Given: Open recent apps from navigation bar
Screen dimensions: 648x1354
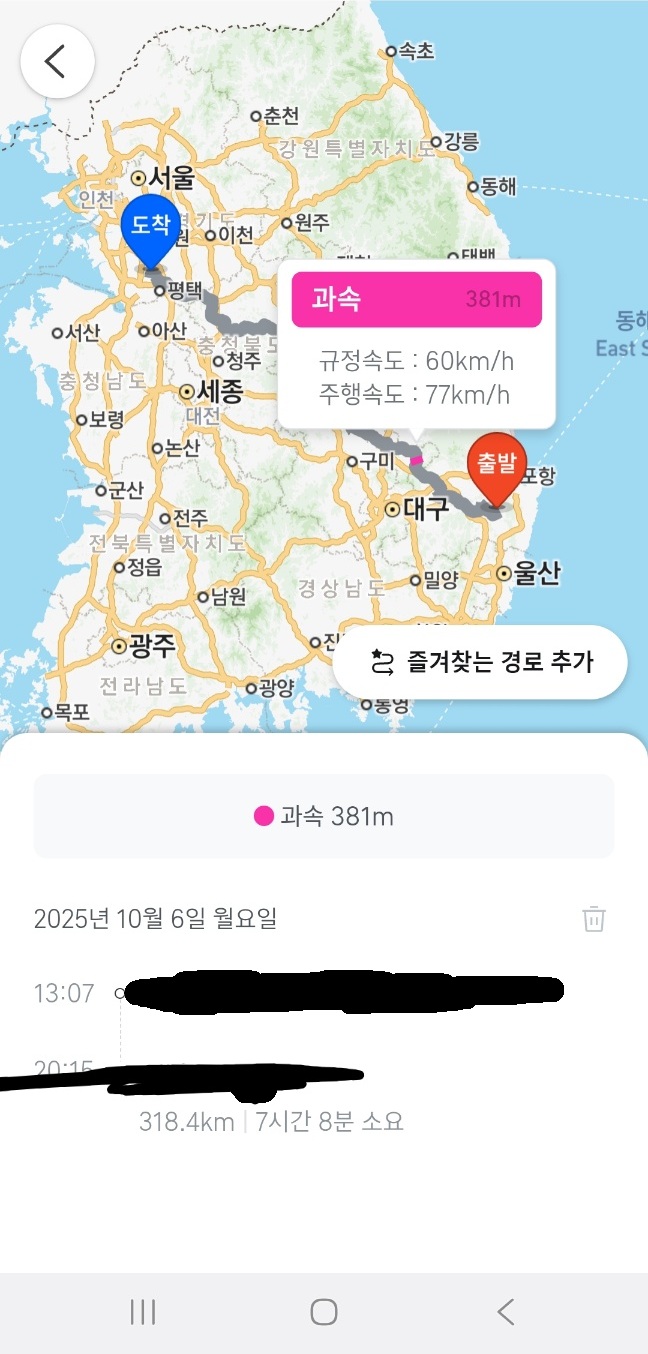Looking at the screenshot, I should pyautogui.click(x=143, y=1312).
